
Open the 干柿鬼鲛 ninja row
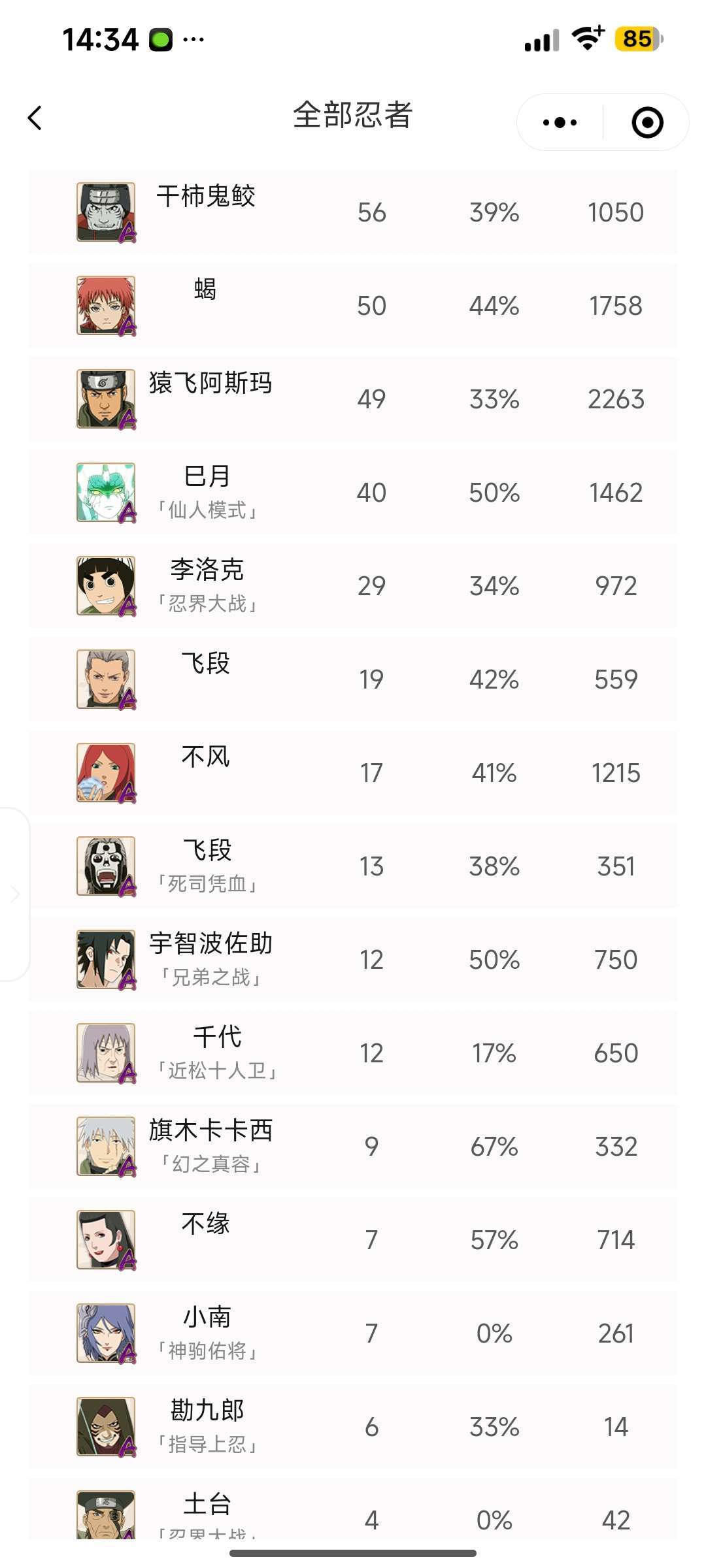[x=353, y=212]
